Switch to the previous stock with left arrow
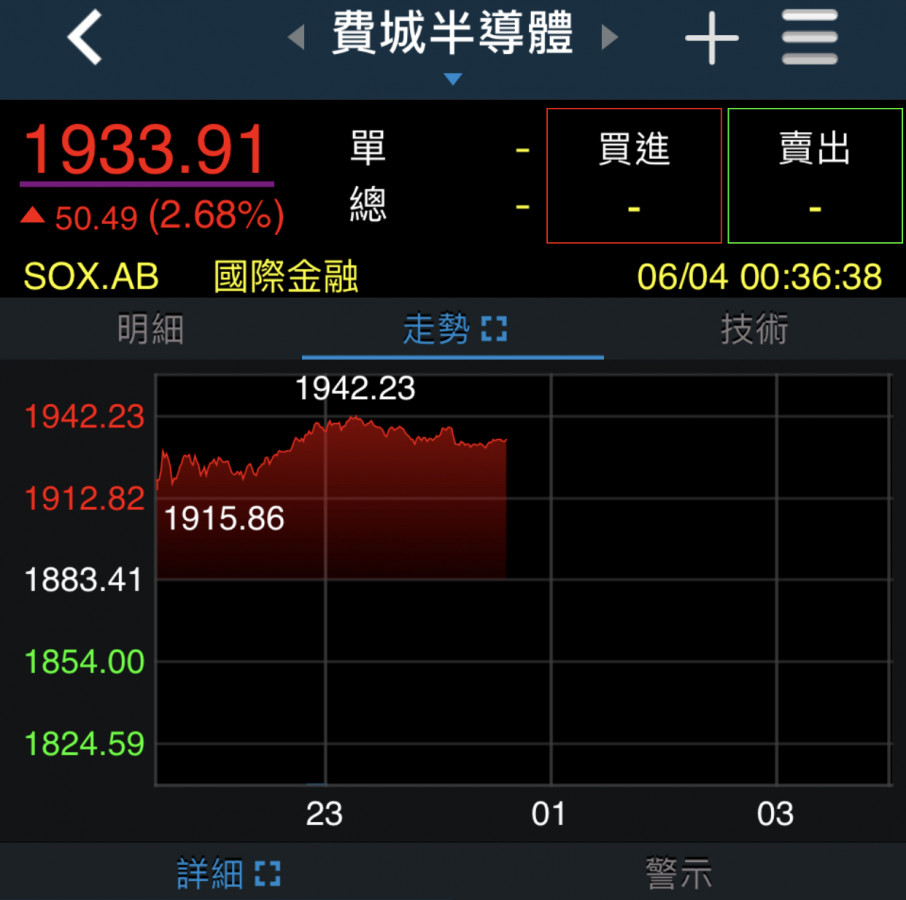The width and height of the screenshot is (906, 900). [296, 38]
